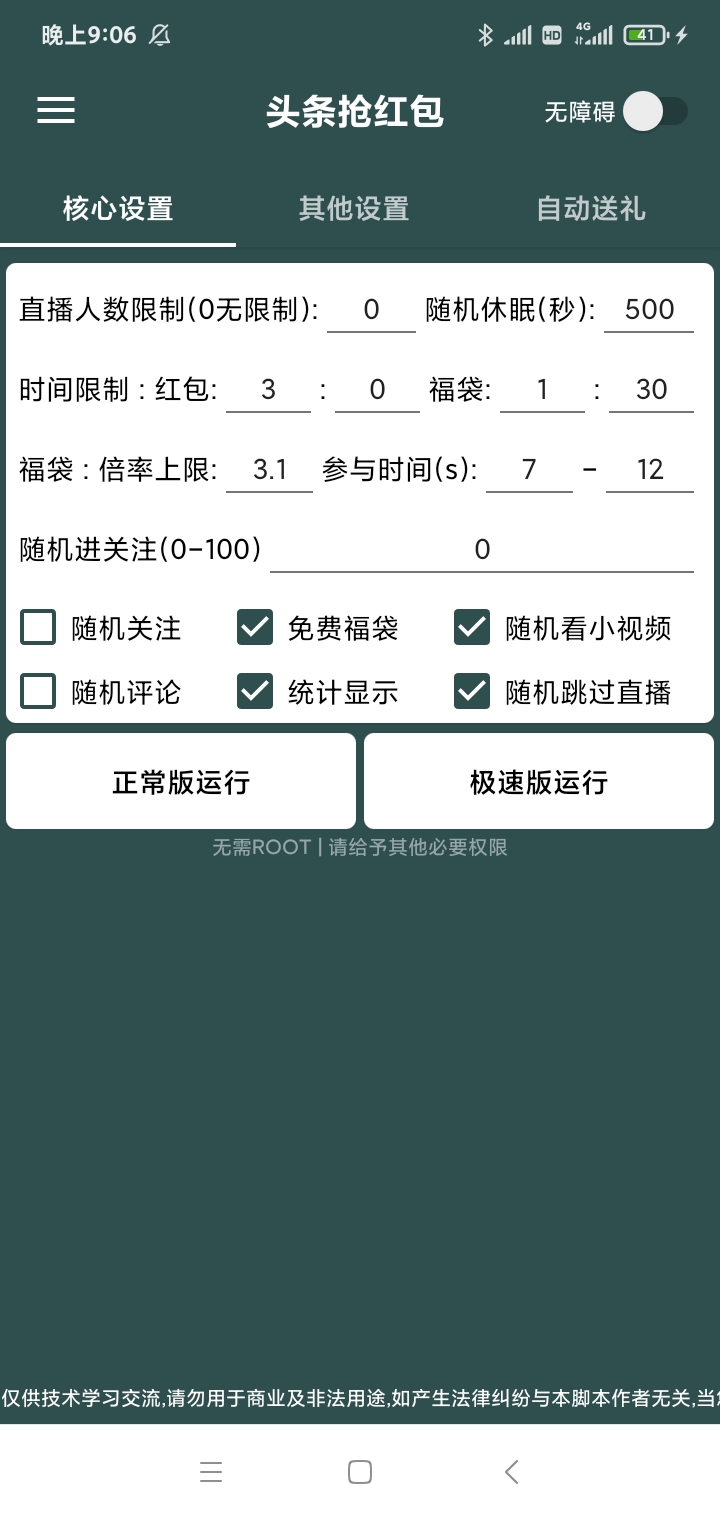Tap the battery indicator in the status bar
The width and height of the screenshot is (720, 1520).
click(645, 33)
